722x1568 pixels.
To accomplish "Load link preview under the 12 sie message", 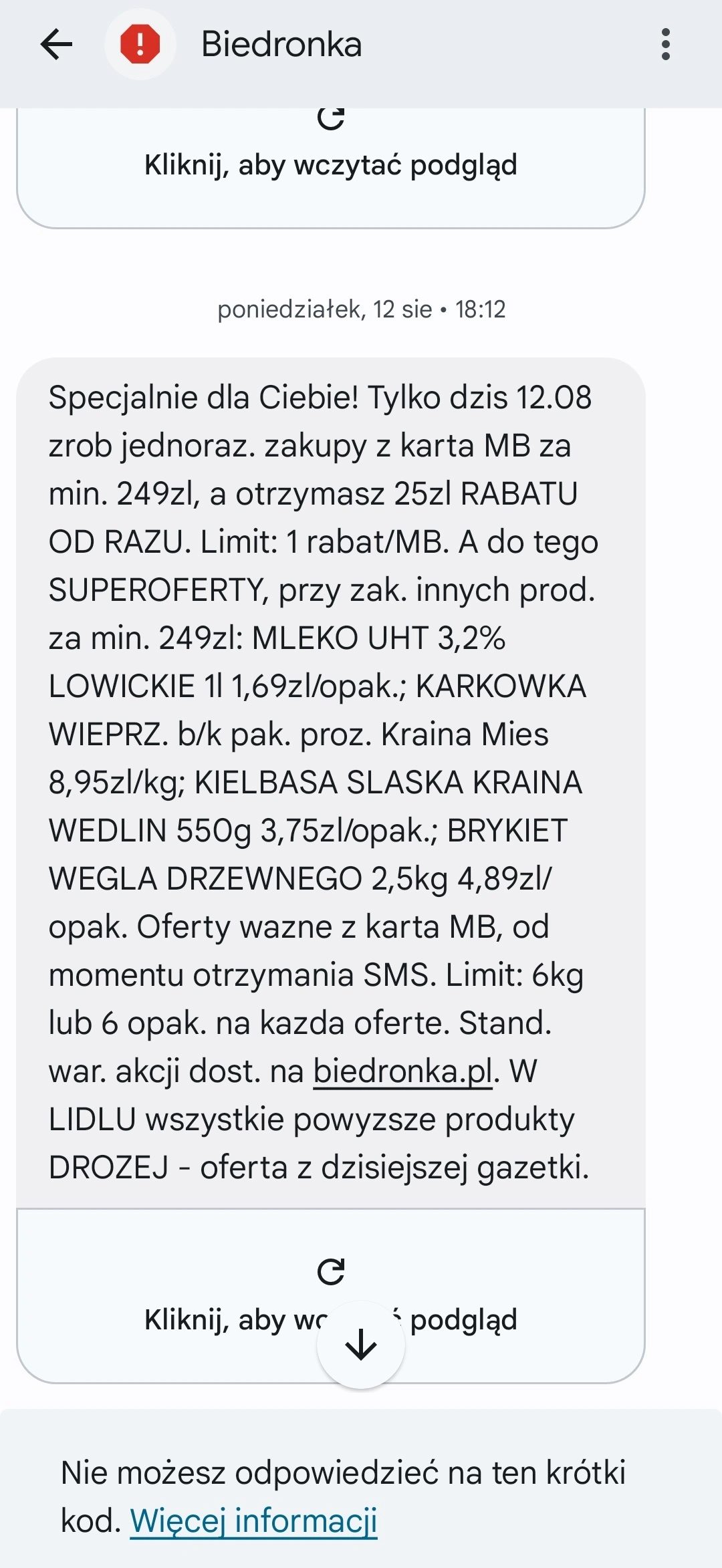I will tap(331, 1295).
